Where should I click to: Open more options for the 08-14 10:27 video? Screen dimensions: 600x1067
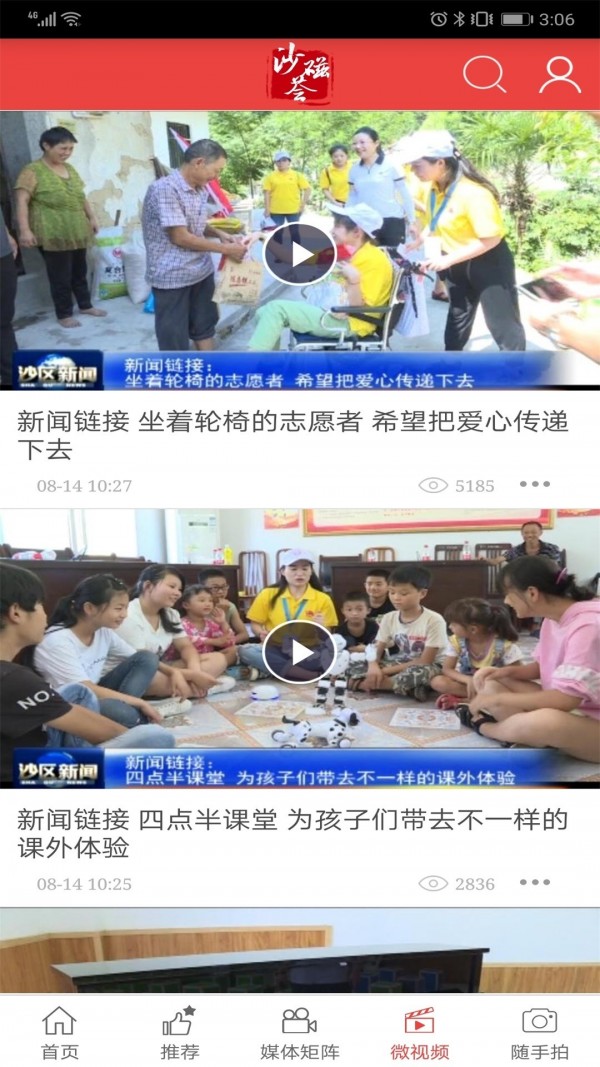pos(535,485)
